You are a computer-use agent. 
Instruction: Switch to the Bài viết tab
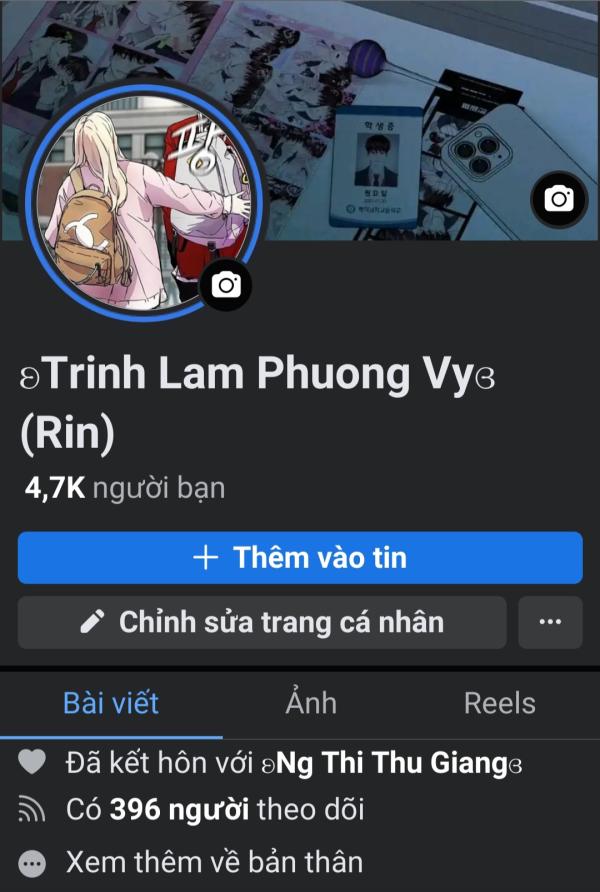pyautogui.click(x=110, y=703)
